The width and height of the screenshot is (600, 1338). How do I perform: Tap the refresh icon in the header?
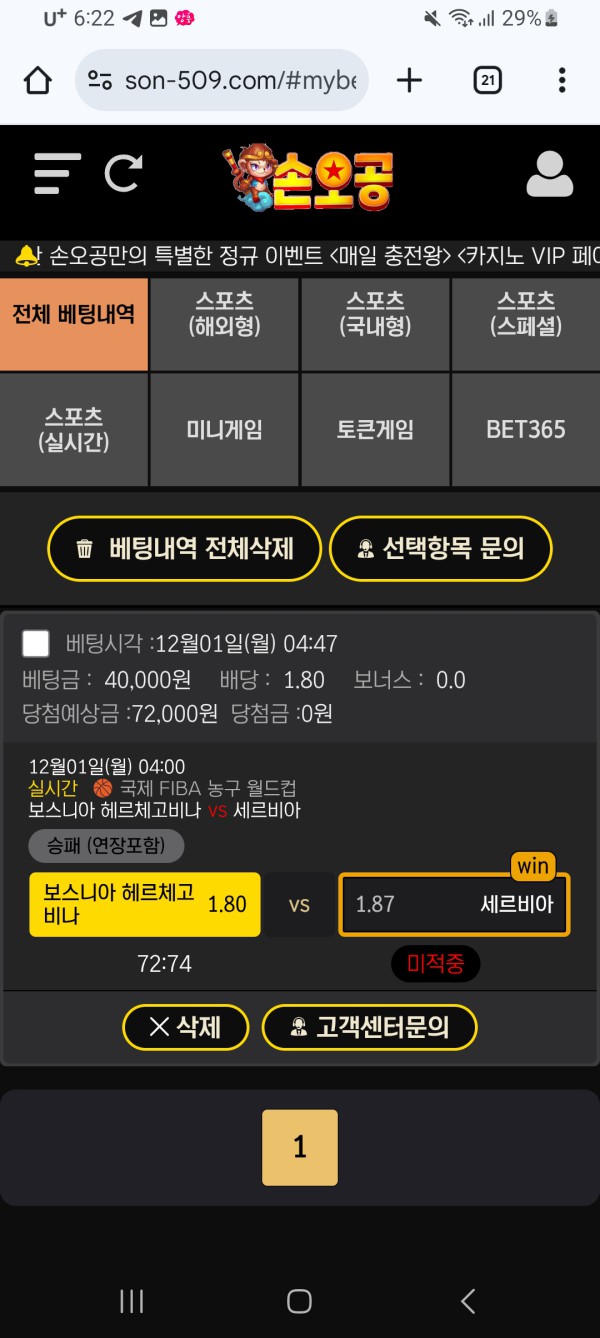click(124, 174)
